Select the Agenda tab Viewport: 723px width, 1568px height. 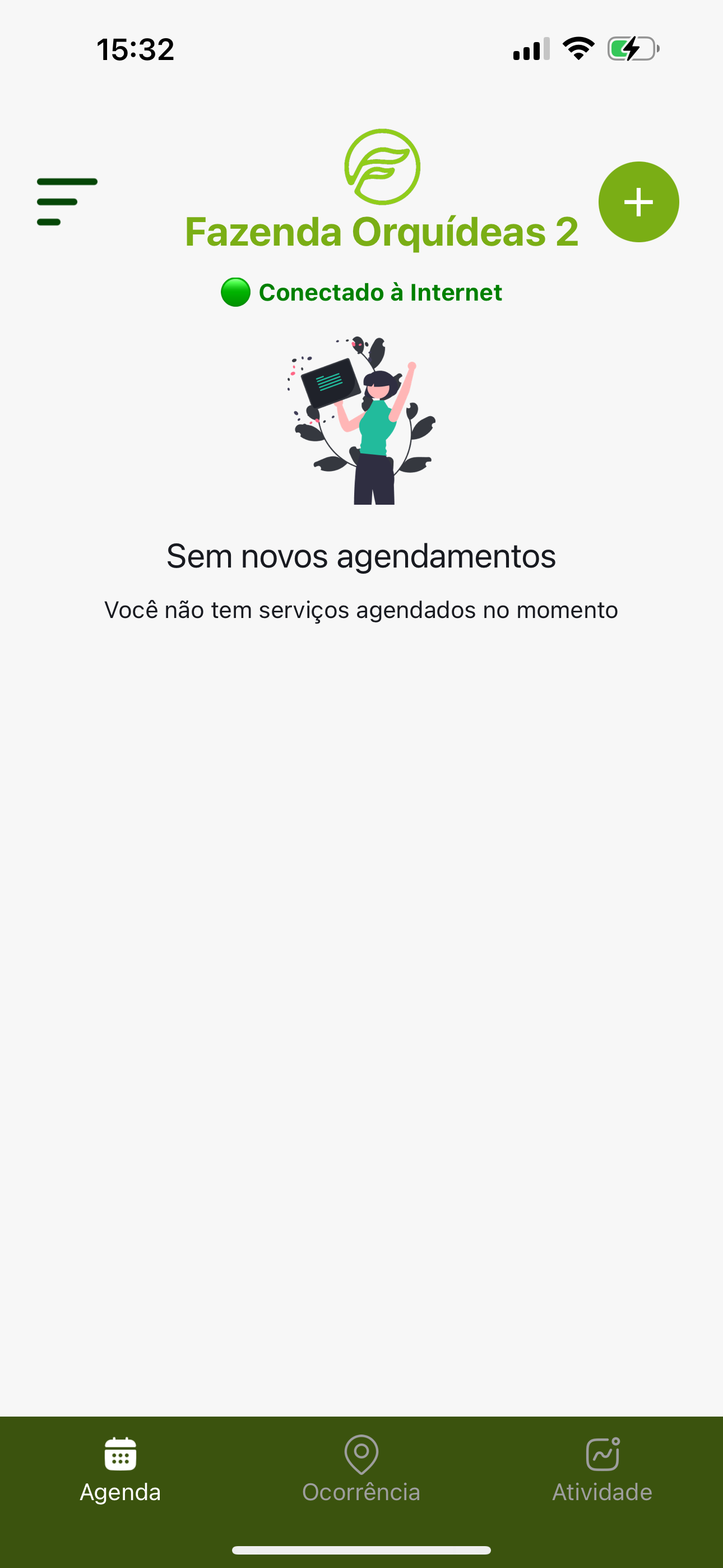point(121,1469)
